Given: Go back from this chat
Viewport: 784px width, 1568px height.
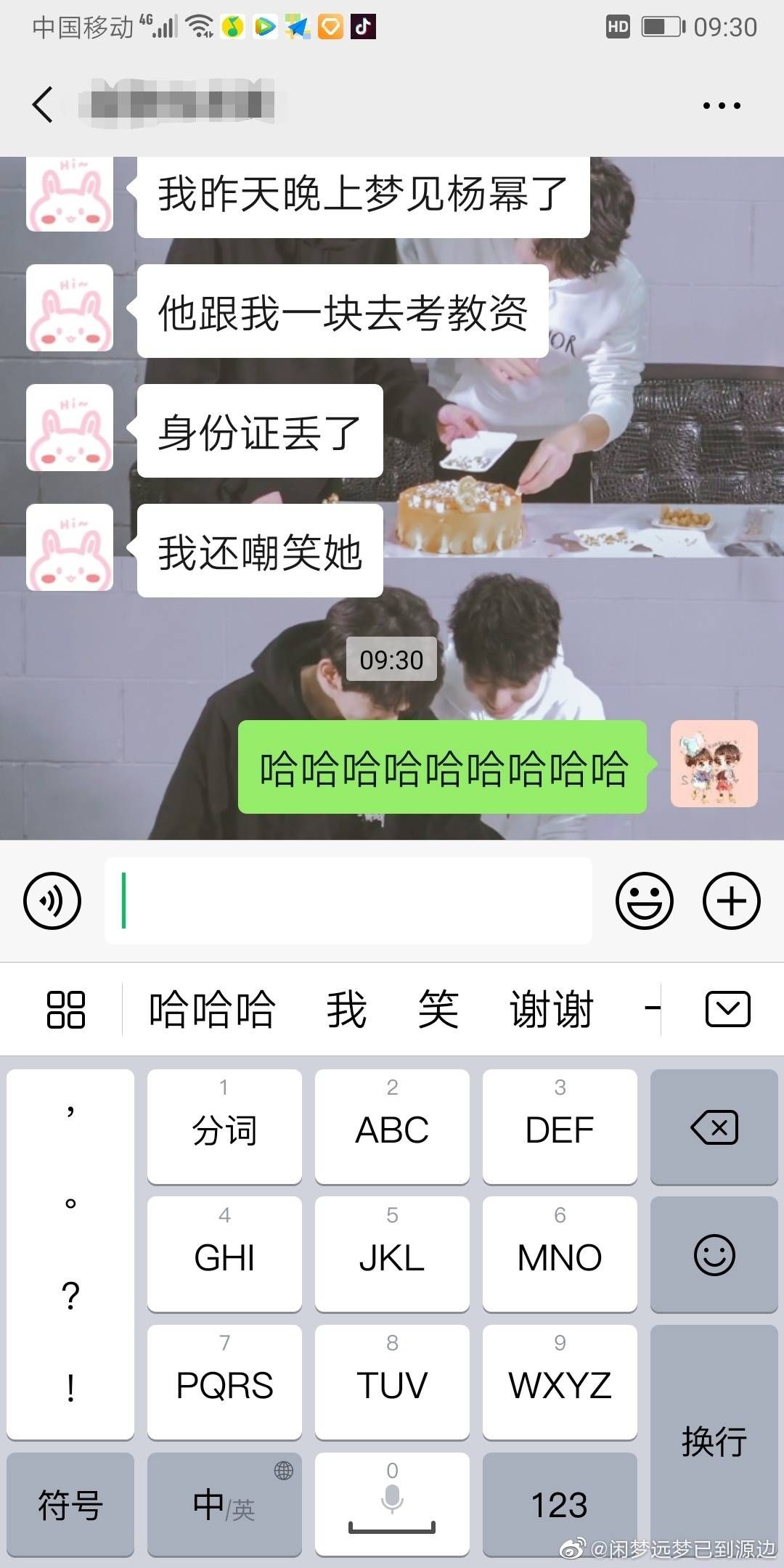Looking at the screenshot, I should coord(44,105).
